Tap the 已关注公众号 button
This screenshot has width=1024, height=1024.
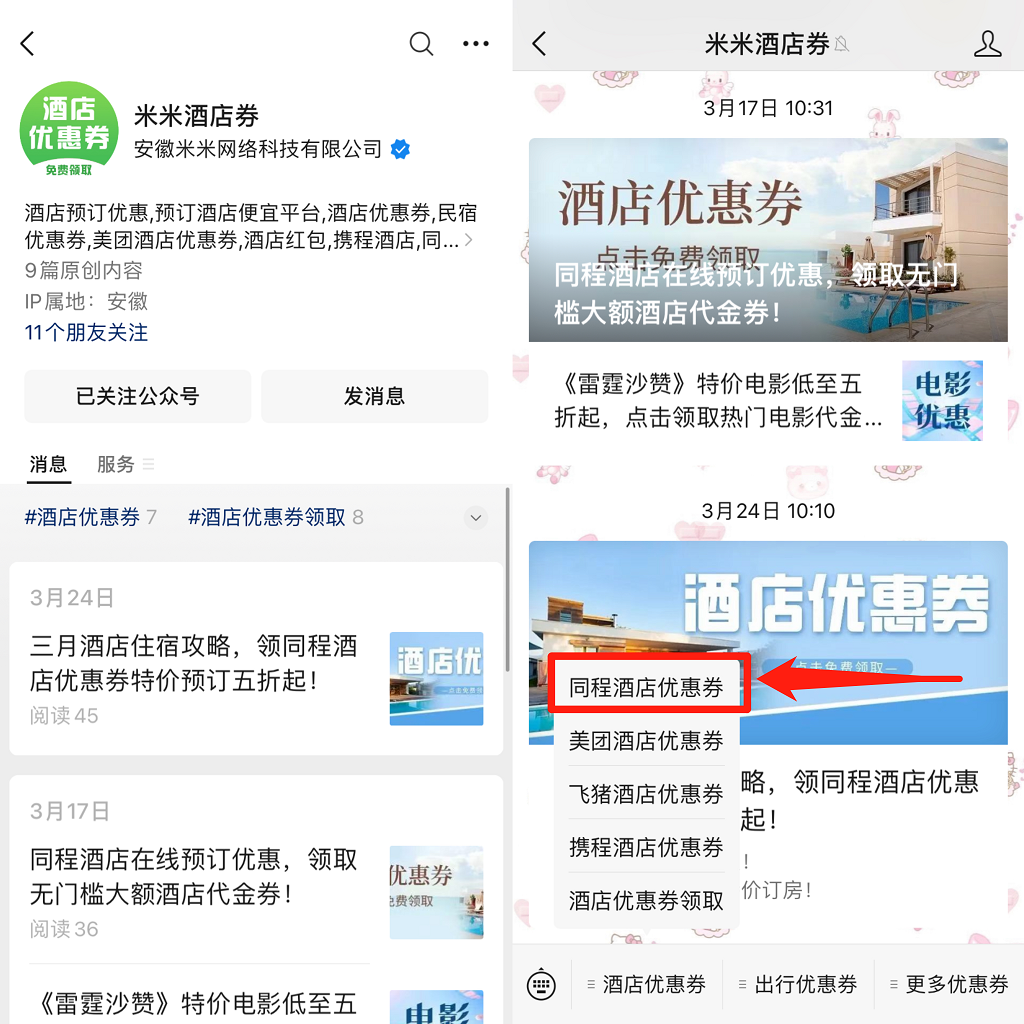(x=137, y=396)
